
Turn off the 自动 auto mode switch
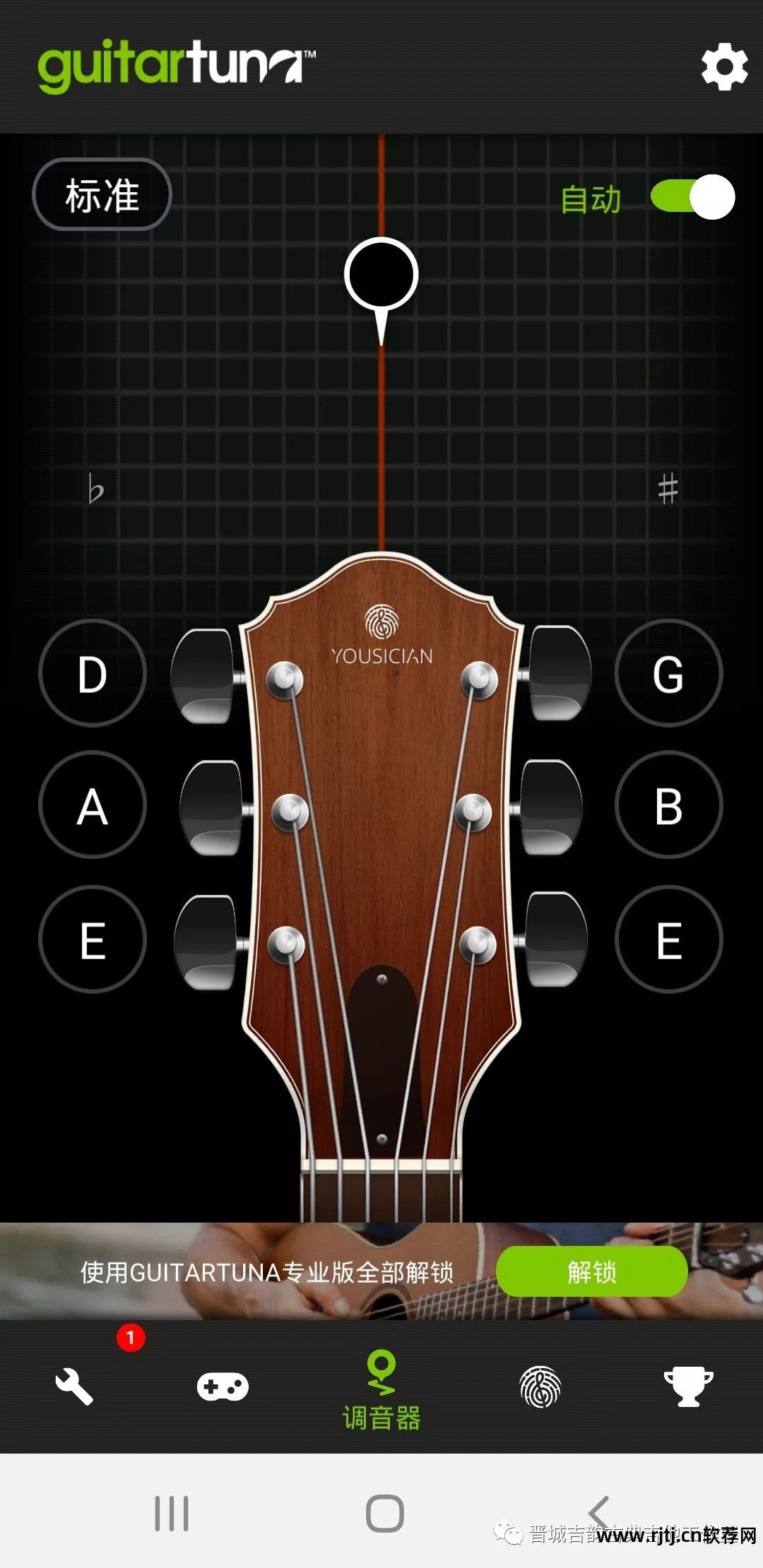(692, 197)
